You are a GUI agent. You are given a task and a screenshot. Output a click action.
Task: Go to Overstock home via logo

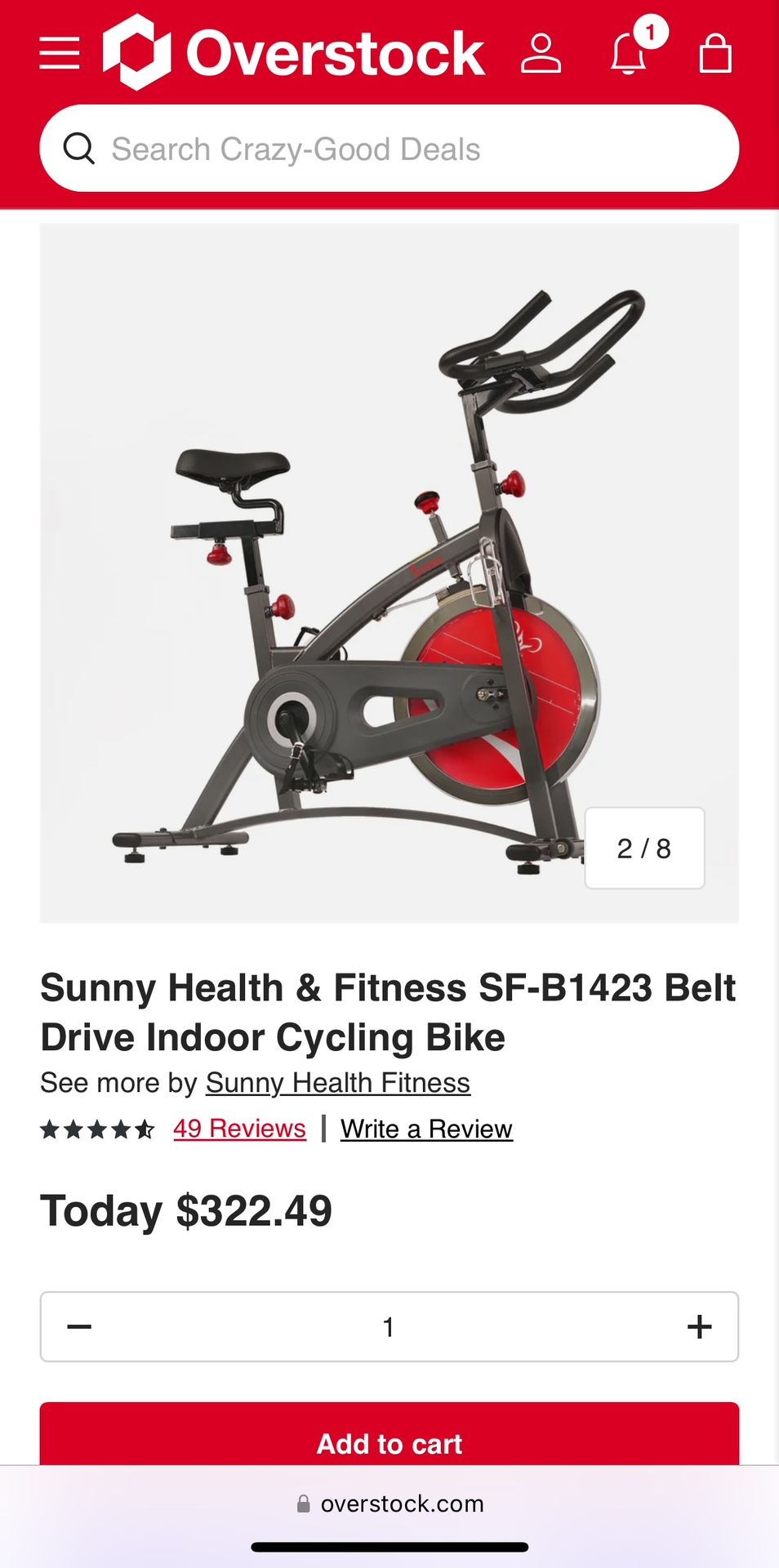pyautogui.click(x=294, y=52)
